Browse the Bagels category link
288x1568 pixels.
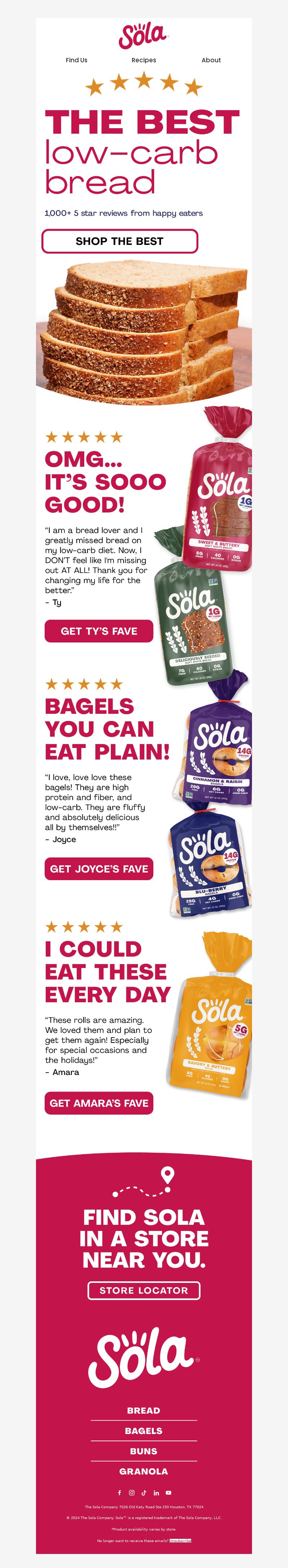pos(144,1430)
